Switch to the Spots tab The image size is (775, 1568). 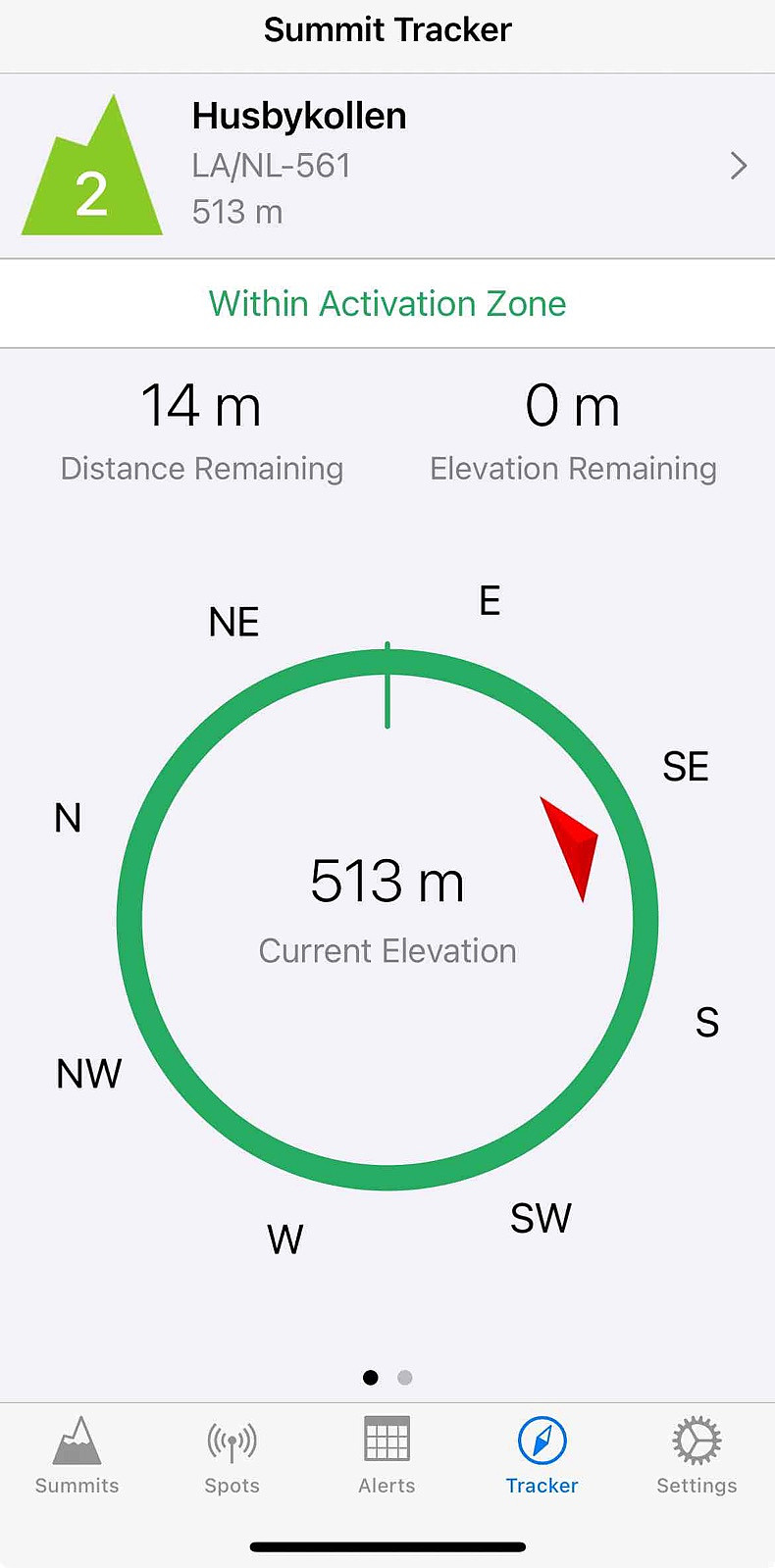232,1455
